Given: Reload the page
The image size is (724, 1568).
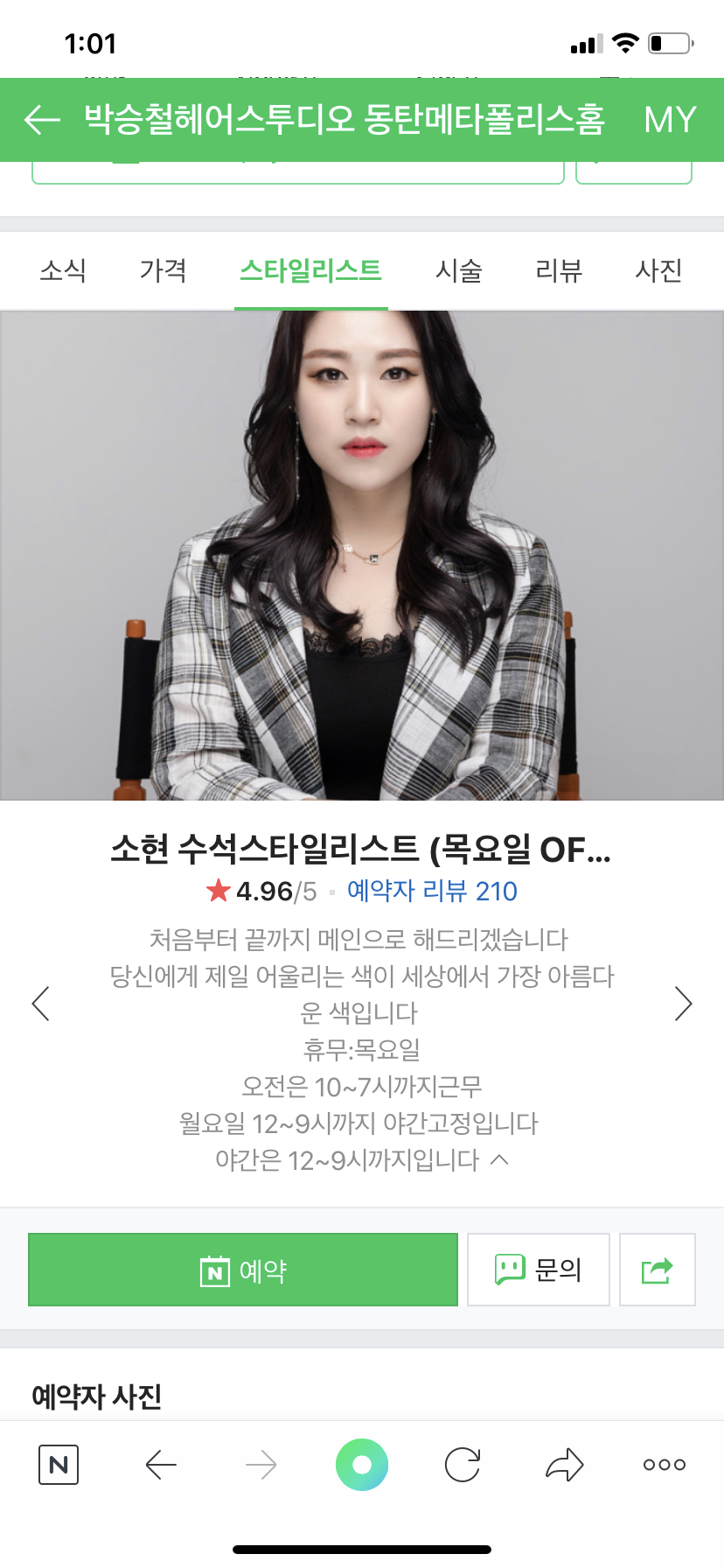Looking at the screenshot, I should pyautogui.click(x=463, y=1465).
